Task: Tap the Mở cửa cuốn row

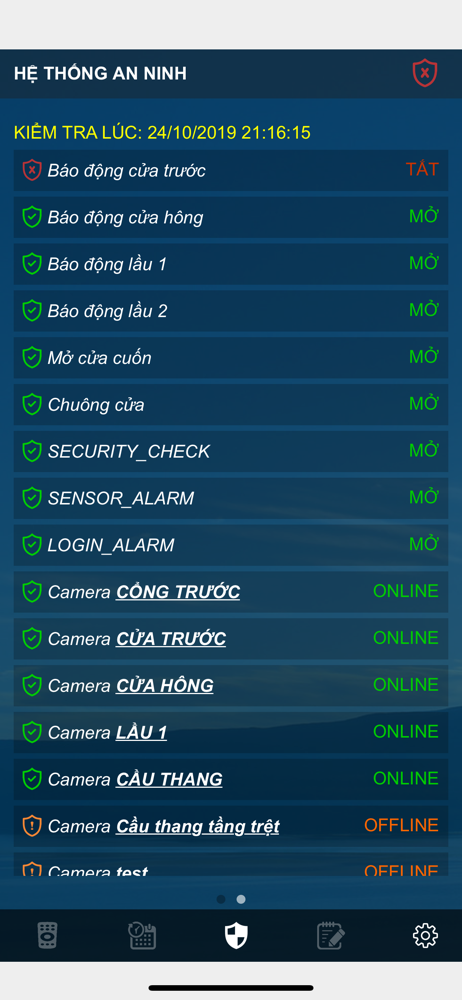Action: click(x=231, y=358)
